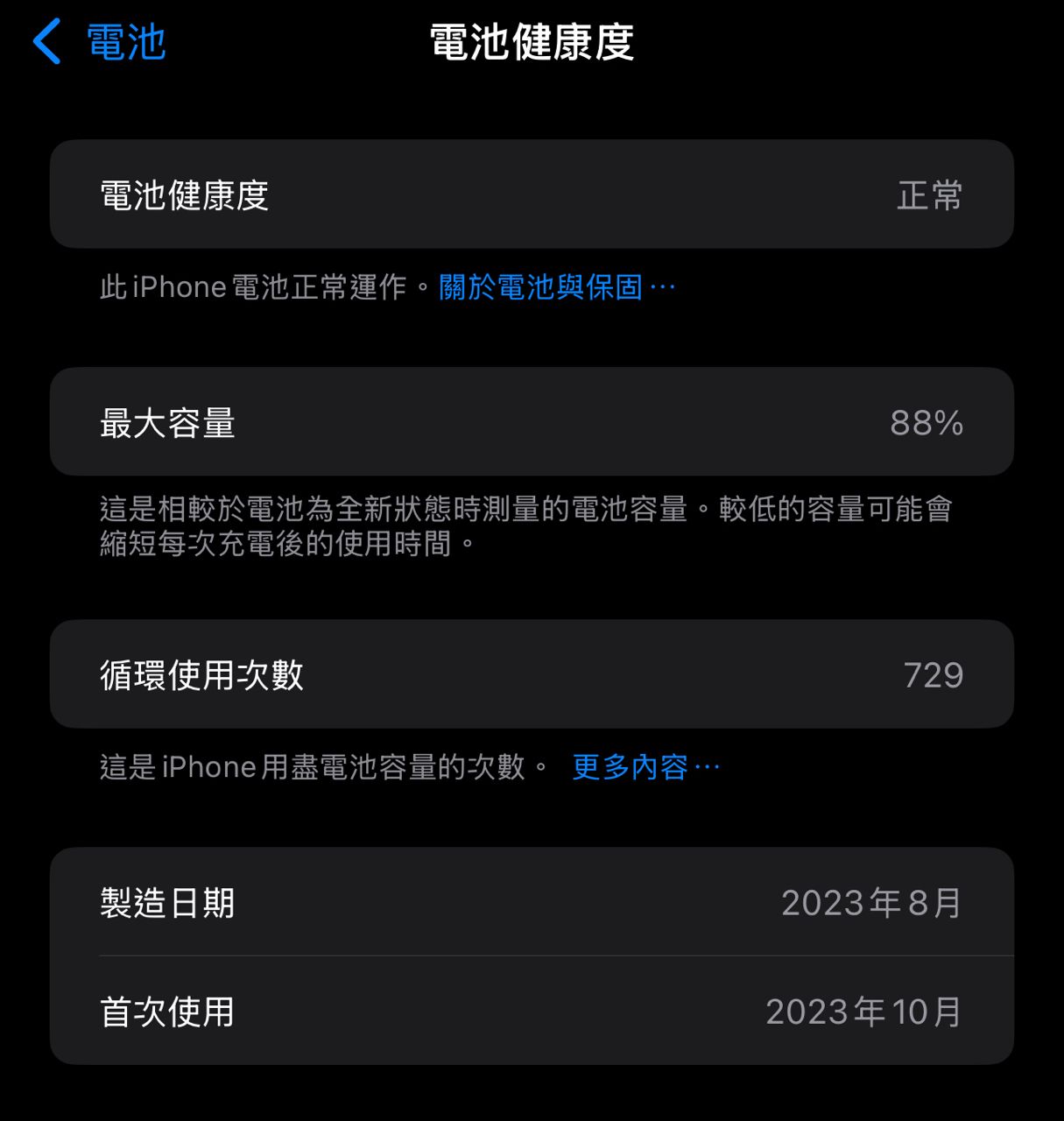Open the 關於電池與保固 link
Screen dimensions: 1064x1121
[x=556, y=287]
